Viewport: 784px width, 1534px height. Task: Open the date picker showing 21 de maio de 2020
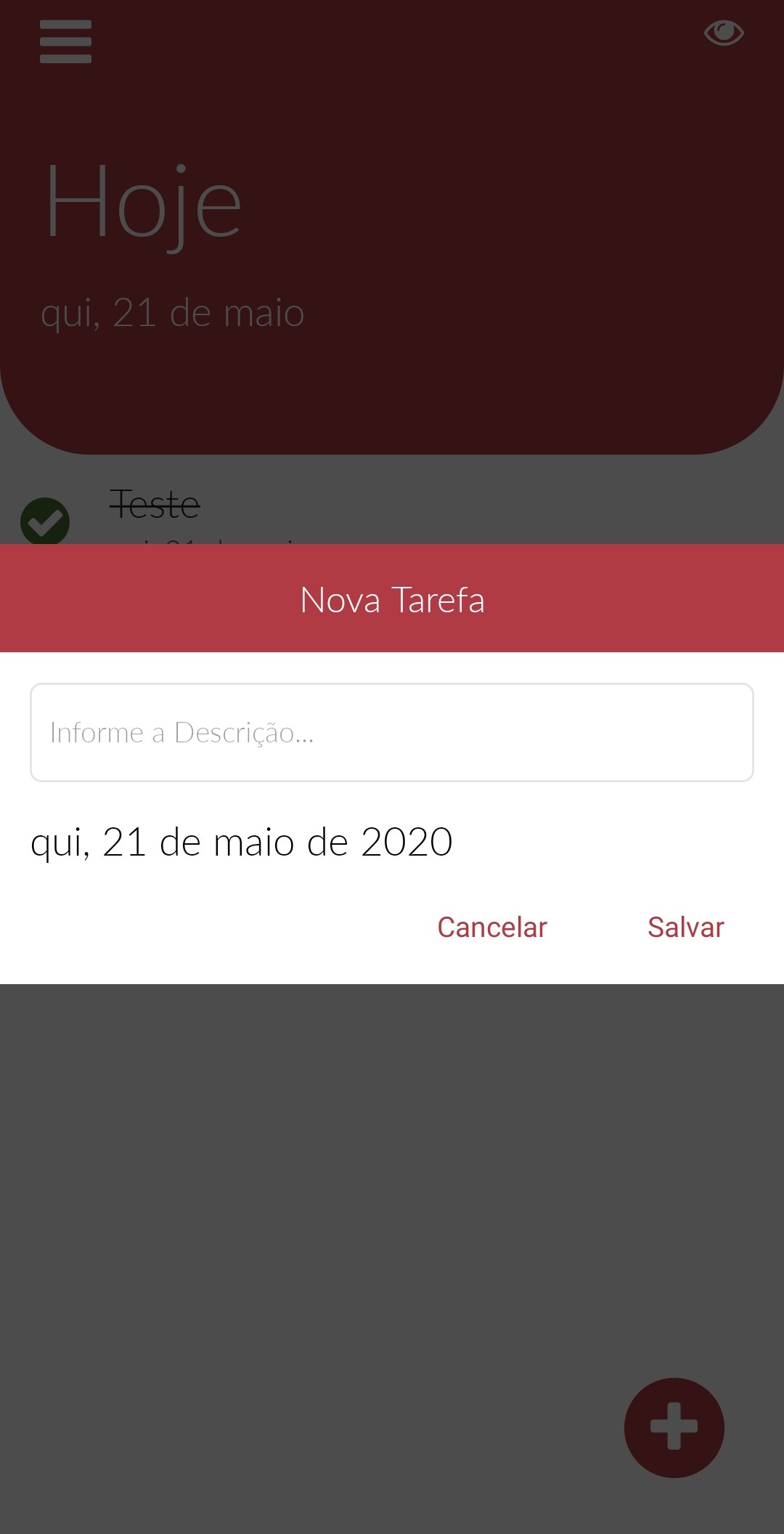coord(242,843)
